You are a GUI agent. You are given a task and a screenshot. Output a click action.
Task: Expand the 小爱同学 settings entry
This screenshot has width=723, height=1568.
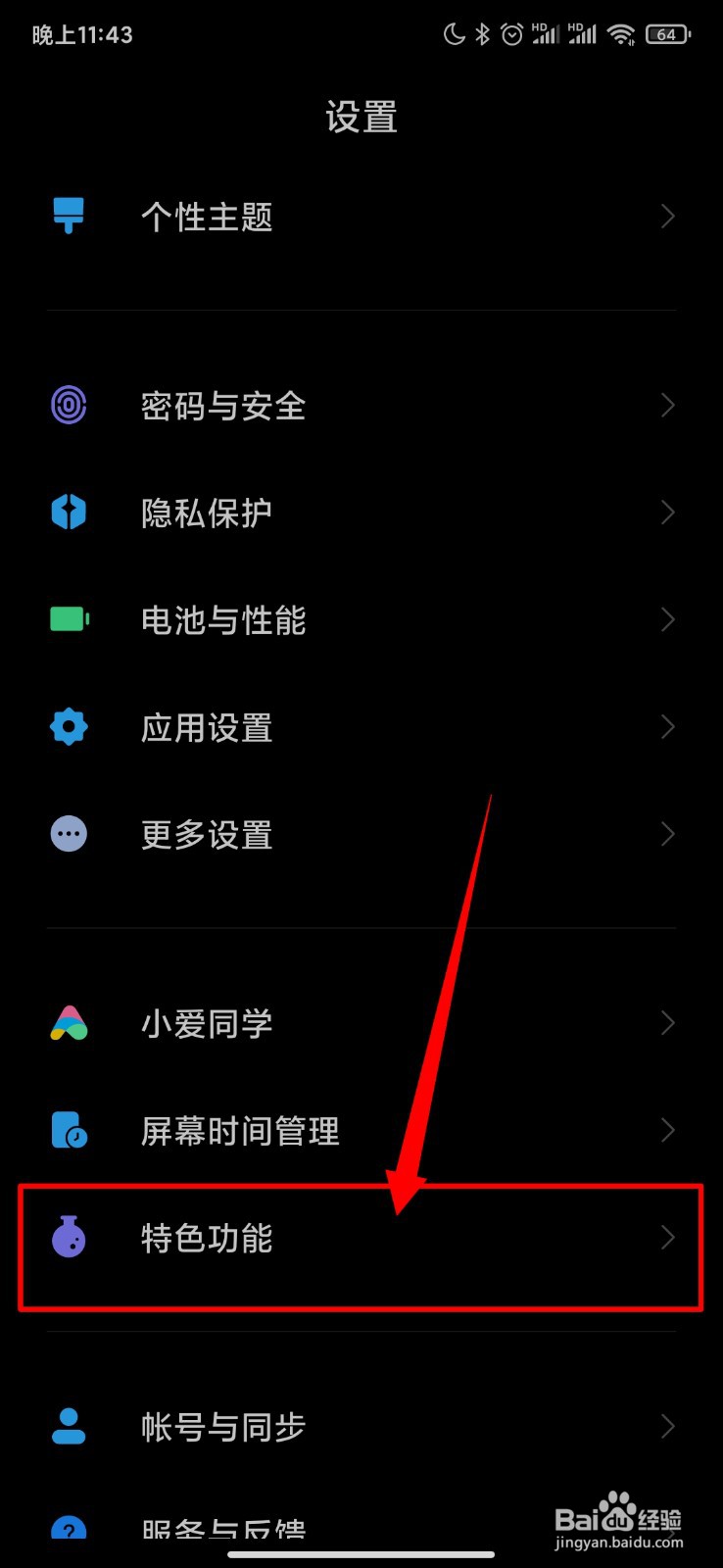coord(361,1023)
